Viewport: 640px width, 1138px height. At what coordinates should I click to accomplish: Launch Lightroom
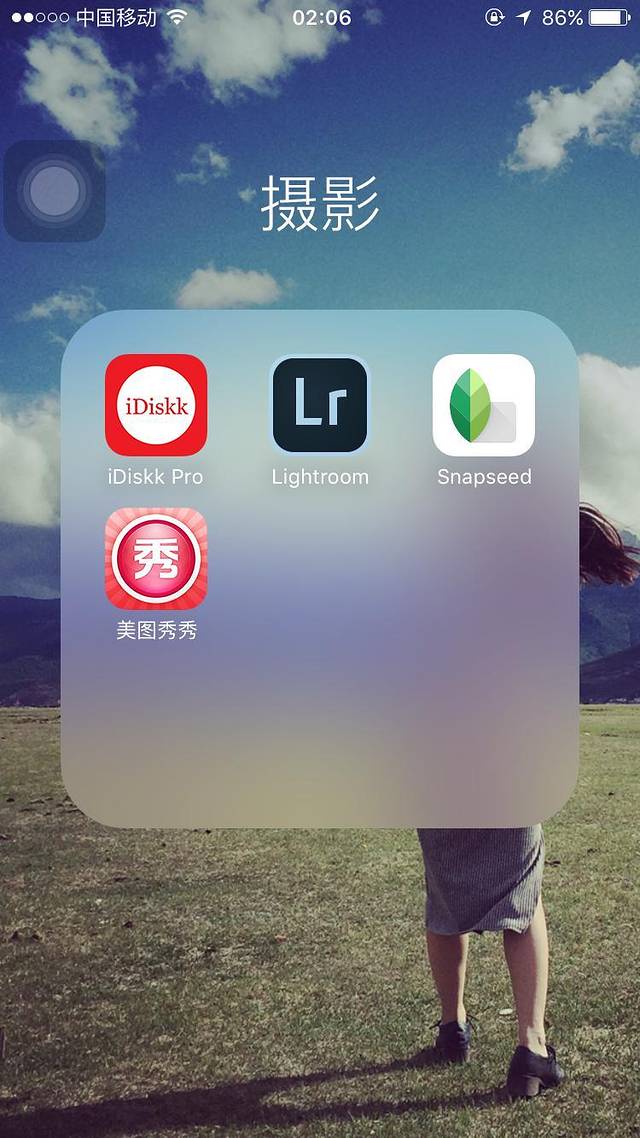320,405
